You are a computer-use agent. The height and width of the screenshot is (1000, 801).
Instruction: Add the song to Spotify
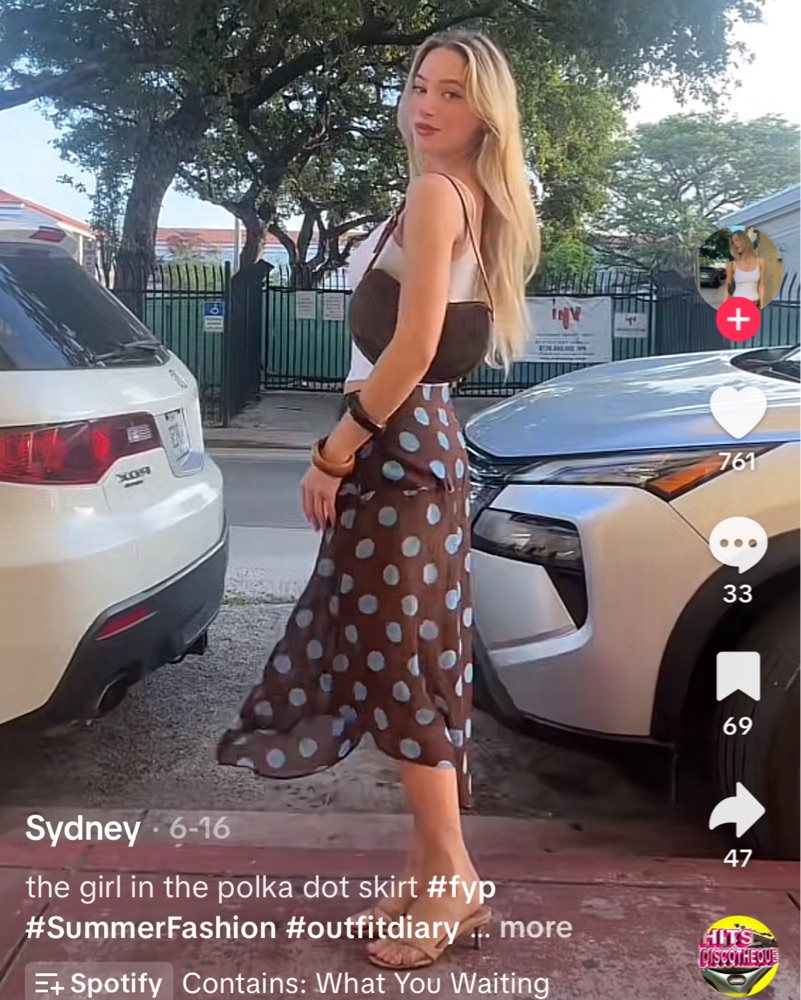pyautogui.click(x=98, y=983)
